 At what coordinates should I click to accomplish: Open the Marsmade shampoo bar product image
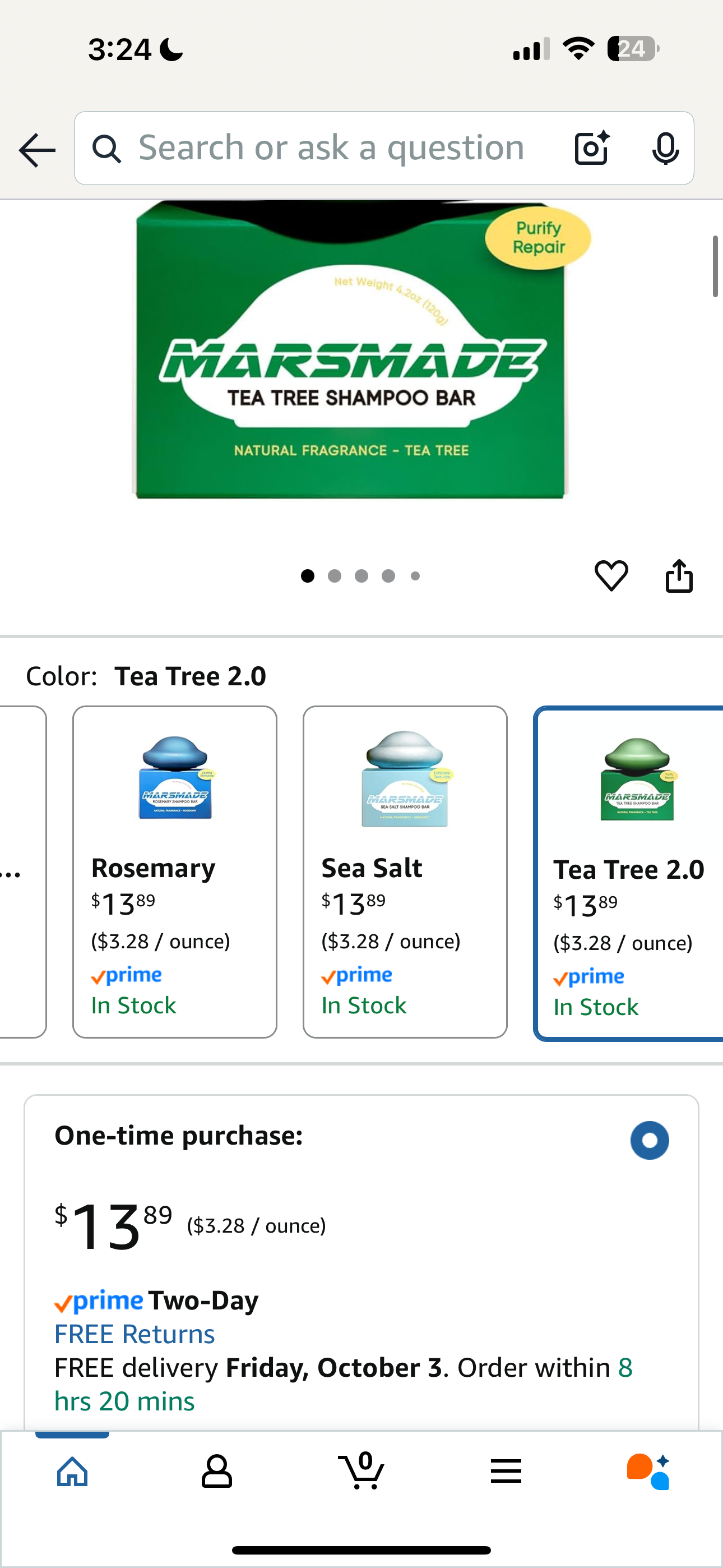pos(350,353)
